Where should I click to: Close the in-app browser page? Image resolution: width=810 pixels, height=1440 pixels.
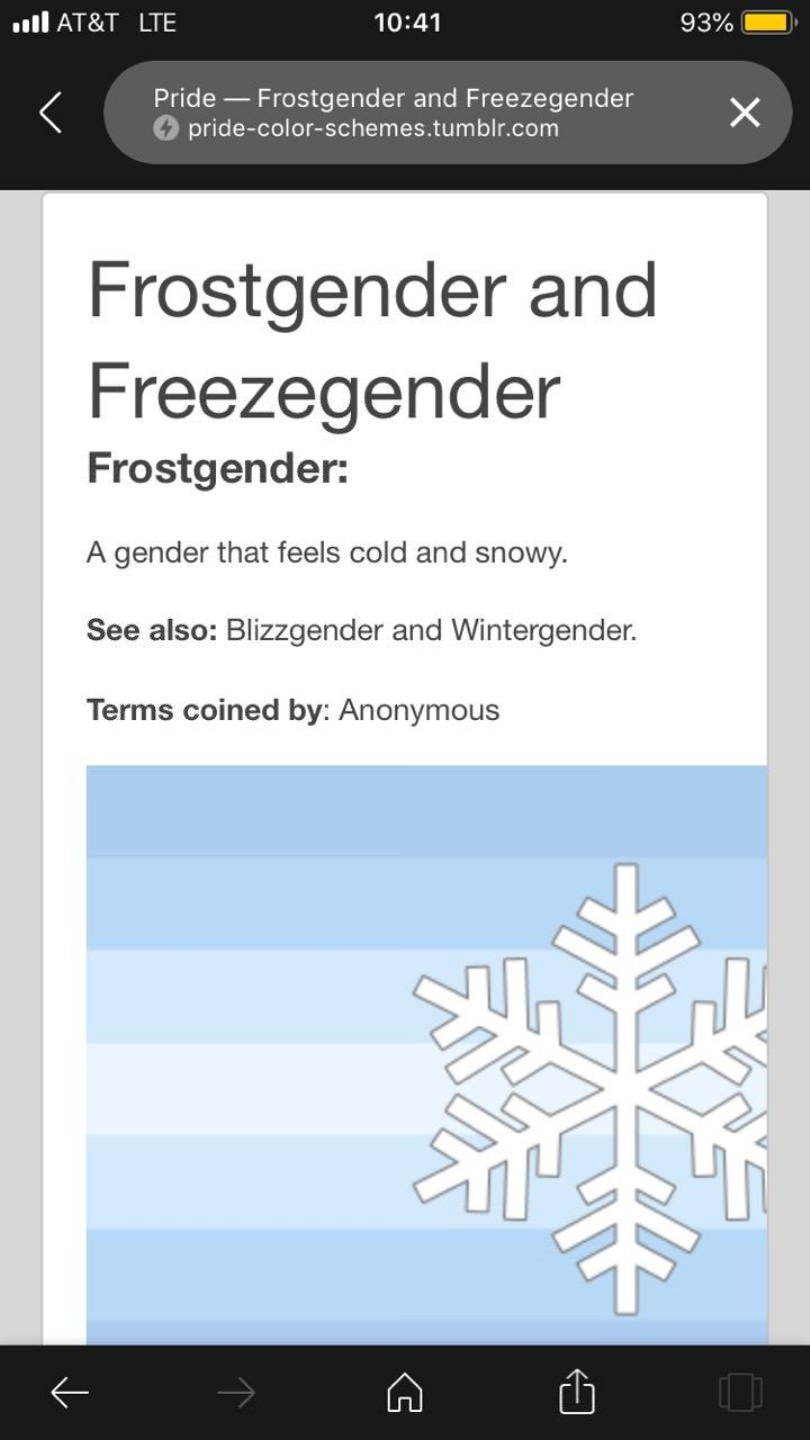pyautogui.click(x=744, y=113)
